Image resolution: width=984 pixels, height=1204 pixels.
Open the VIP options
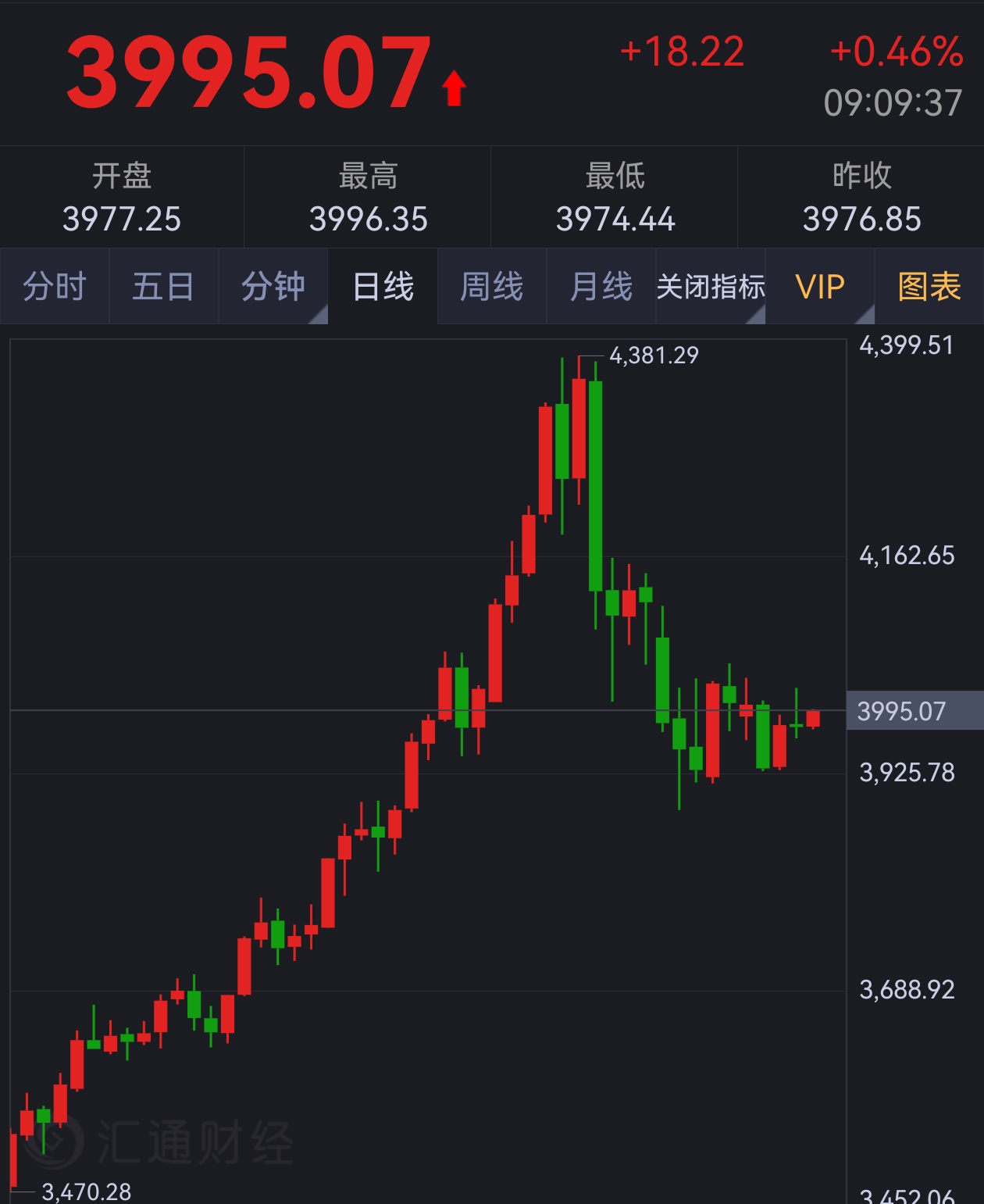[819, 287]
